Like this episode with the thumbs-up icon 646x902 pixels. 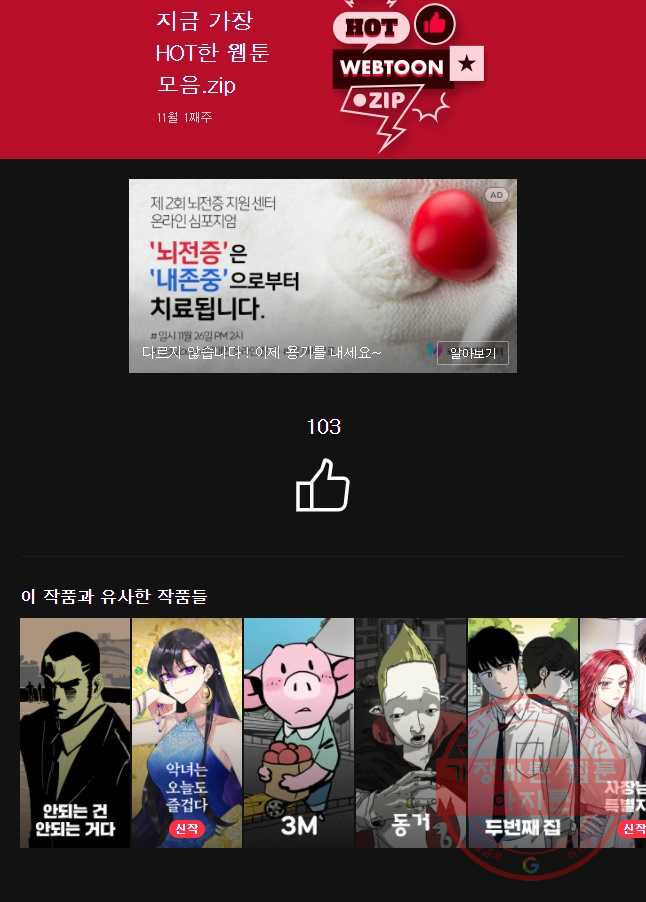(323, 486)
